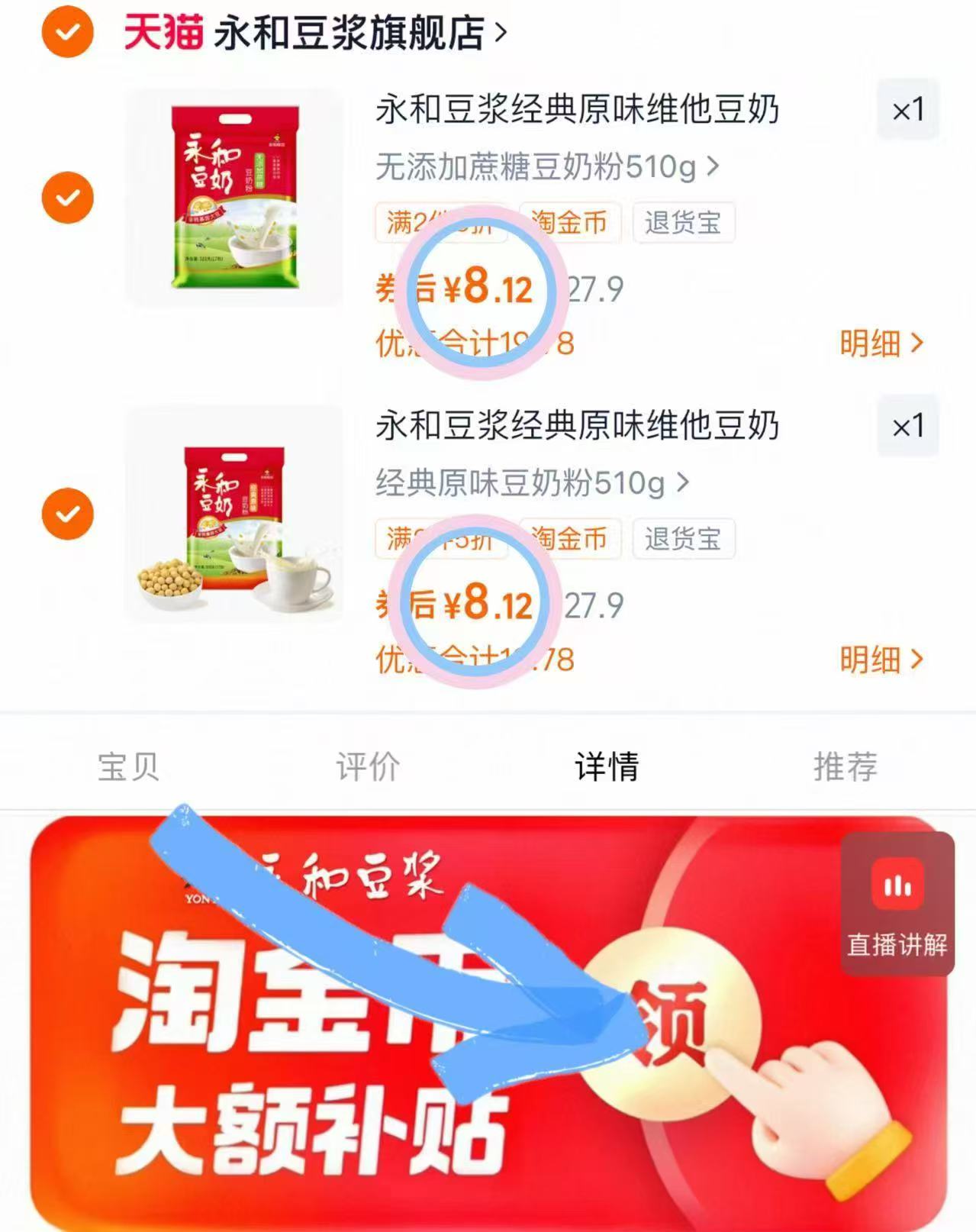This screenshot has width=976, height=1232.
Task: Tap the 淘金币 tag on the first product
Action: (x=569, y=223)
